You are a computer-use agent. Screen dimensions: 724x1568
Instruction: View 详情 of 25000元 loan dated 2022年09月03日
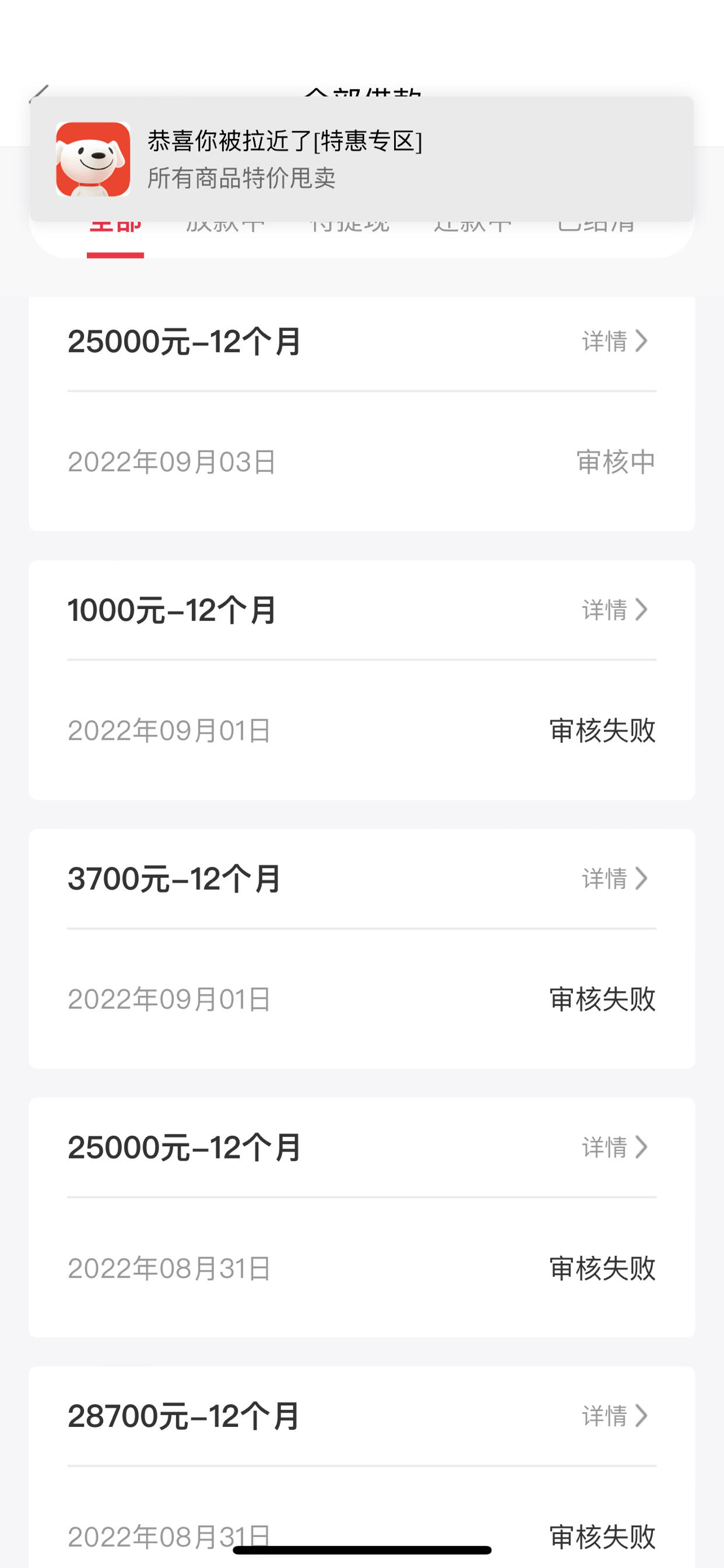point(614,341)
